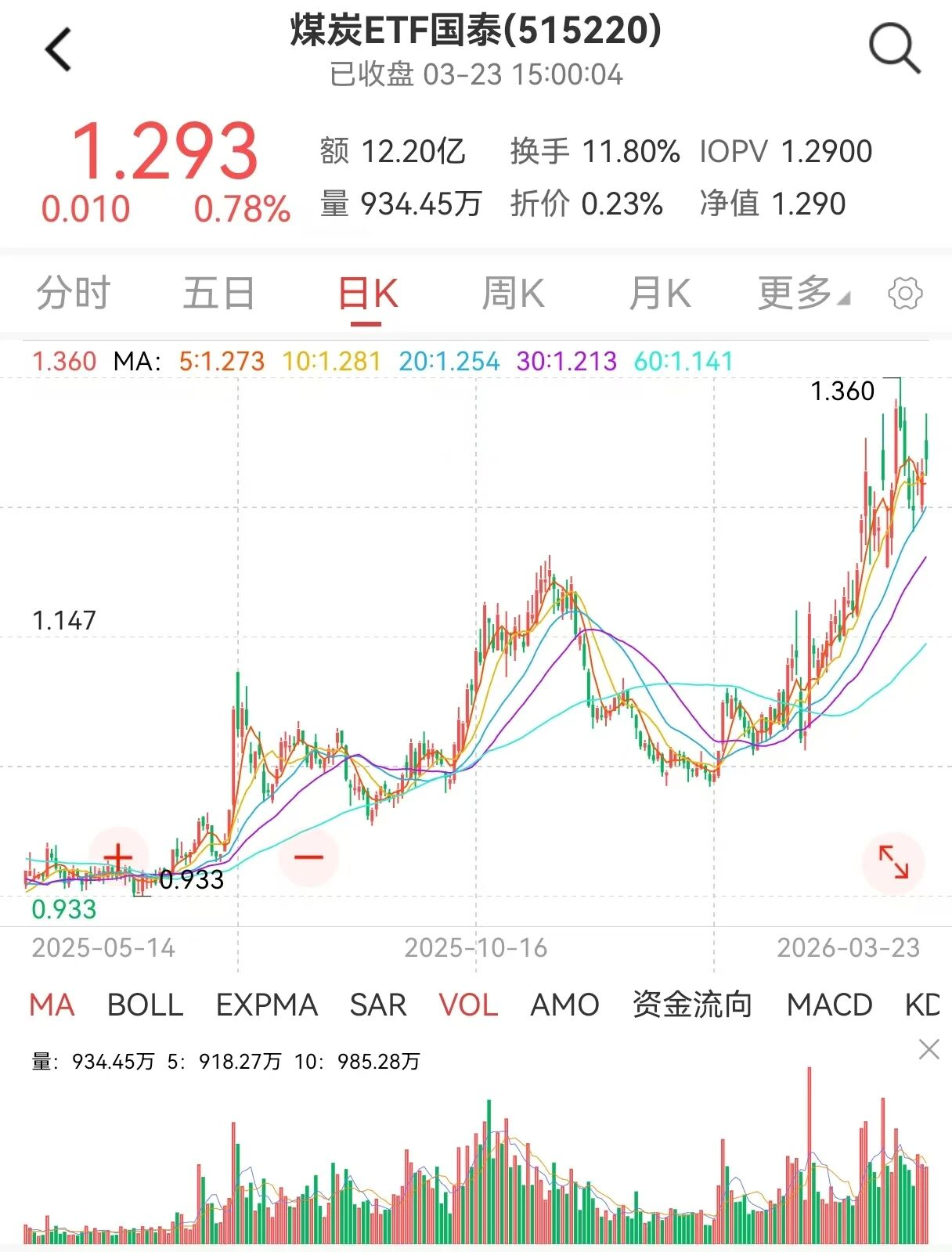
Task: Switch to the 分时 chart tab
Action: tap(74, 294)
